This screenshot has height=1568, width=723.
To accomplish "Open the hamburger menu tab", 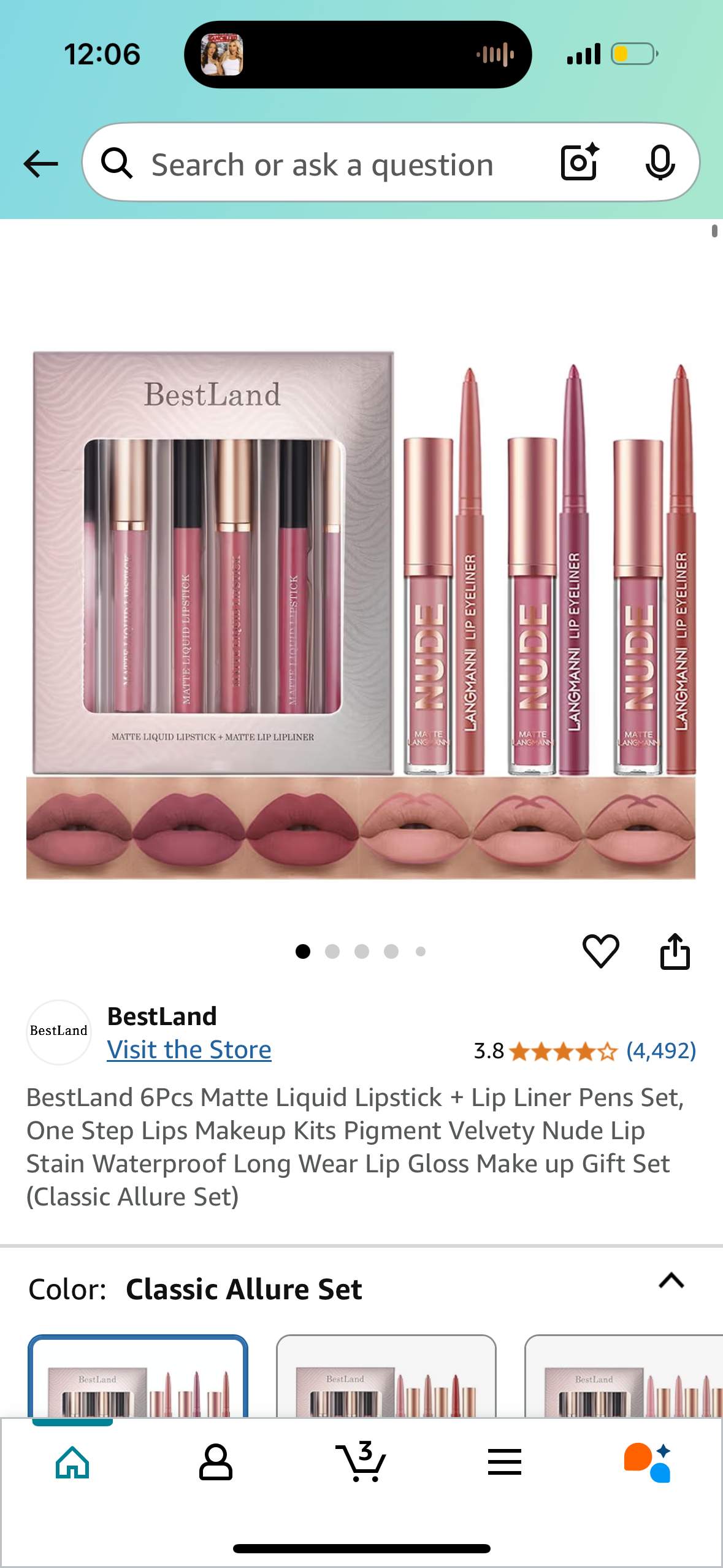I will pos(505,1462).
